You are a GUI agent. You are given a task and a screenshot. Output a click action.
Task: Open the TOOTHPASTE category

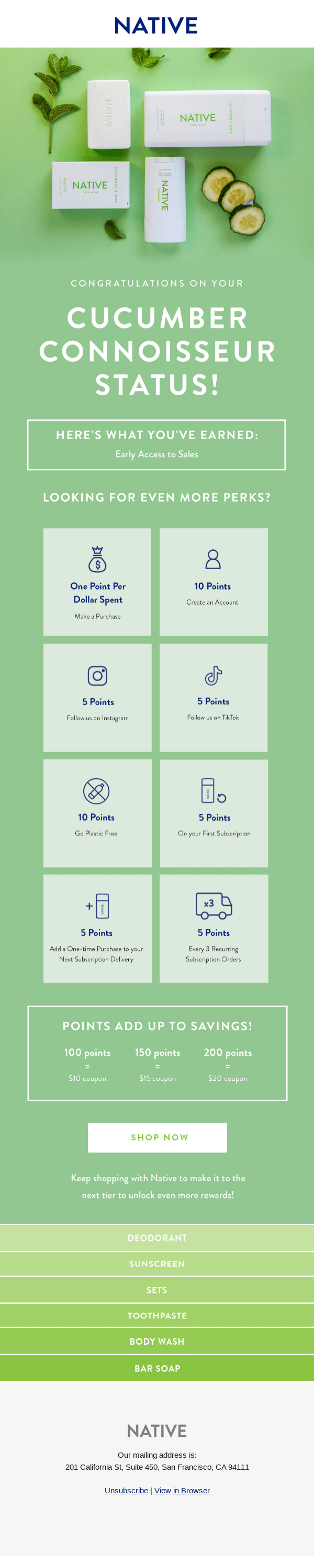pos(156,1316)
